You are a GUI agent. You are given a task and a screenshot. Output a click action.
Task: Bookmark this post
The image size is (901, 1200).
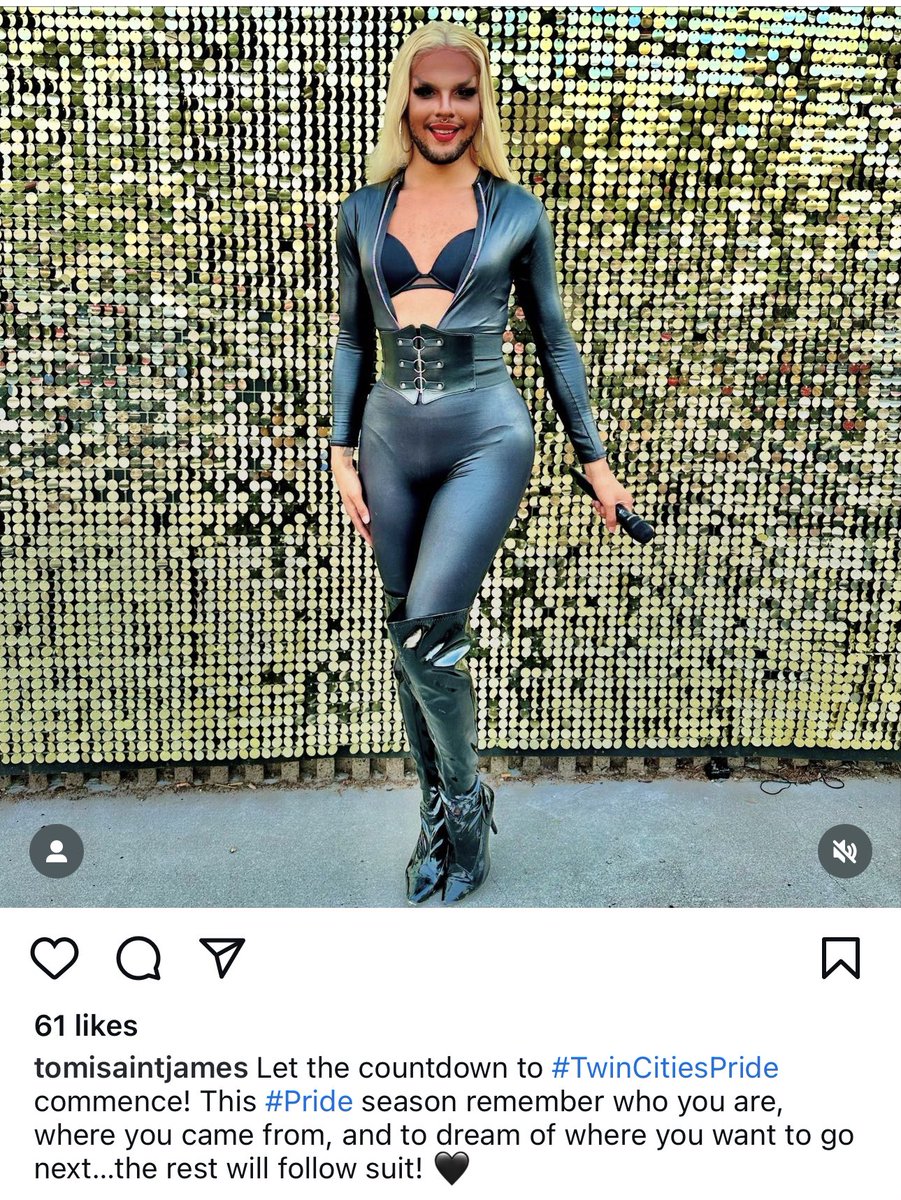[840, 958]
